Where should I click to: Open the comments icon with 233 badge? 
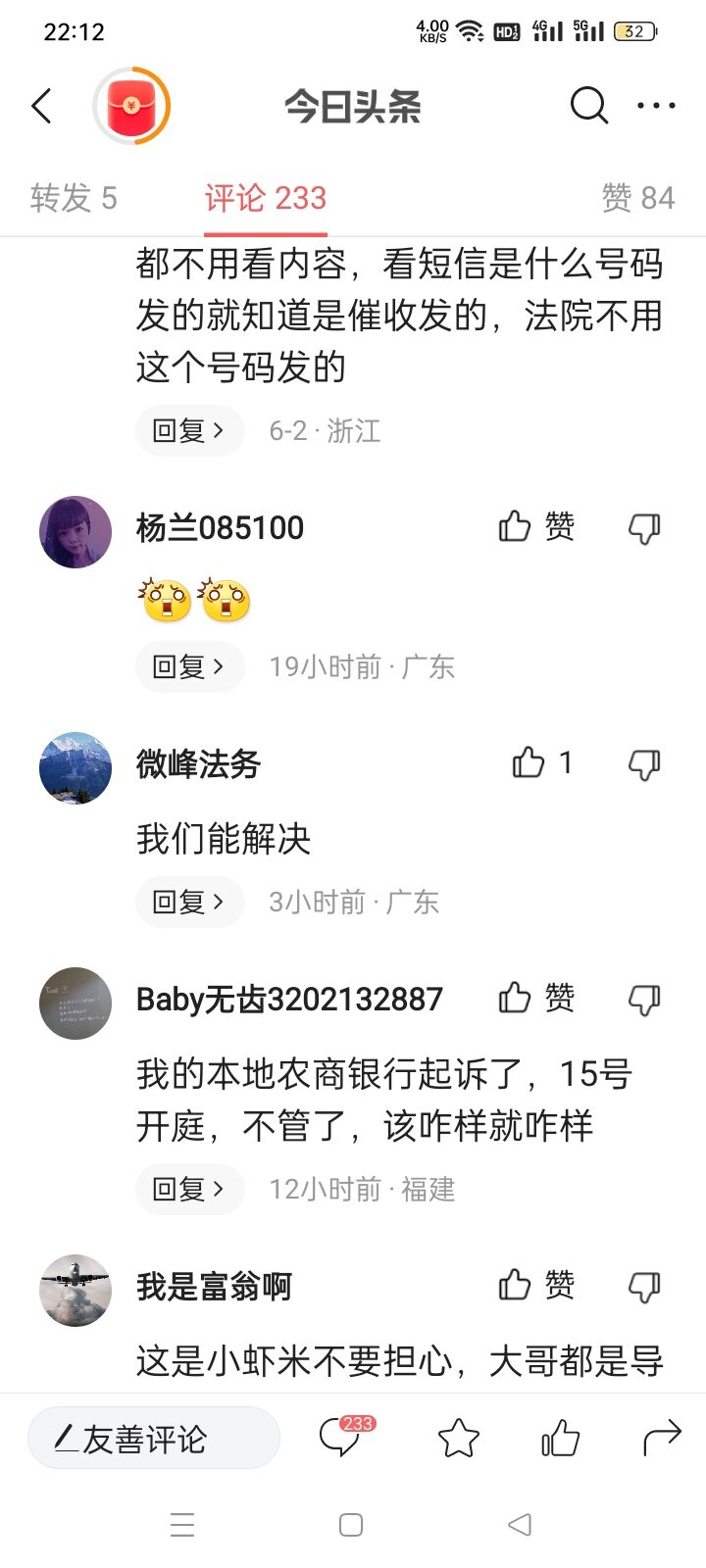pyautogui.click(x=342, y=1438)
